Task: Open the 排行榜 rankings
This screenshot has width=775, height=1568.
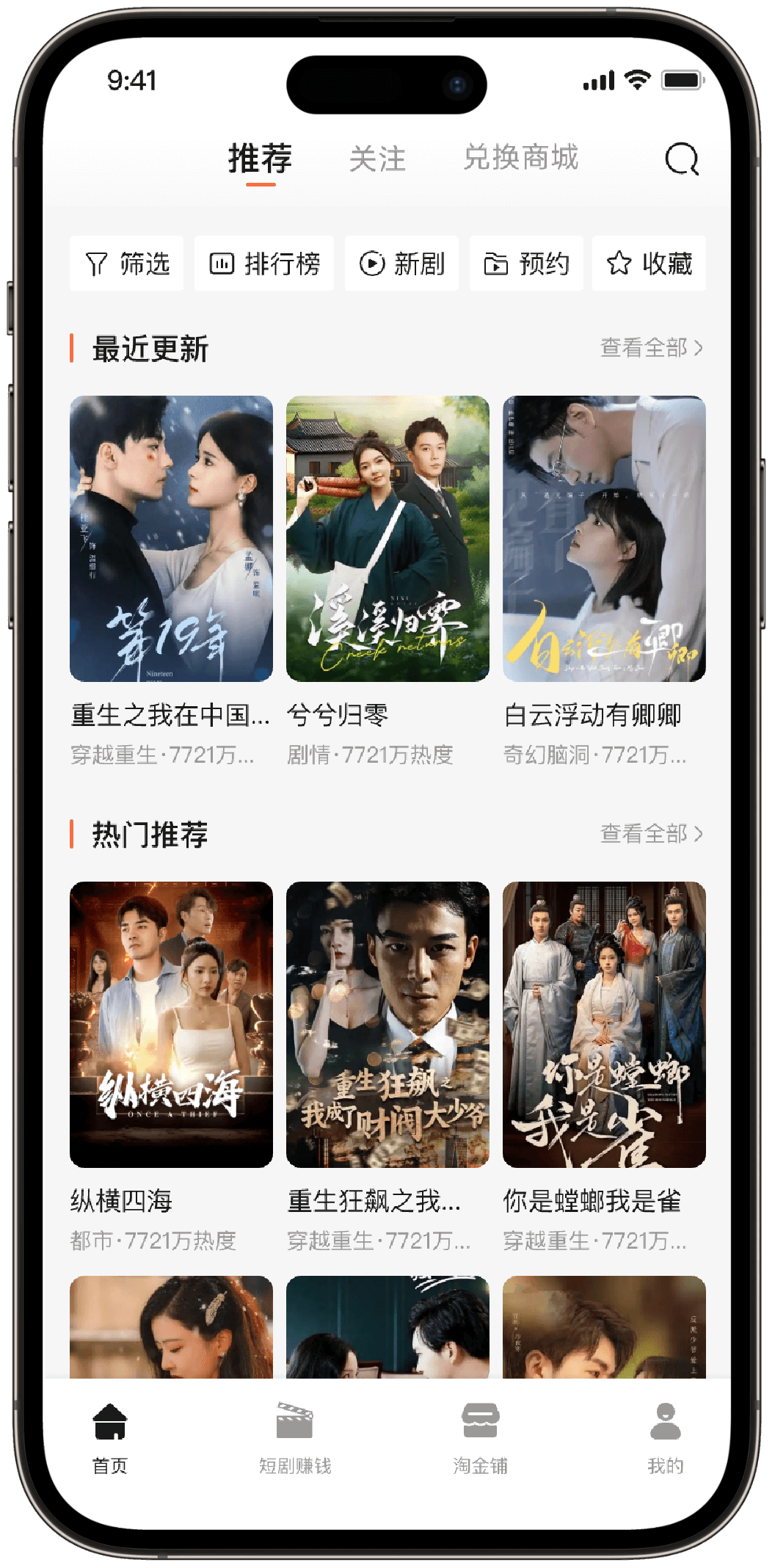Action: click(264, 264)
